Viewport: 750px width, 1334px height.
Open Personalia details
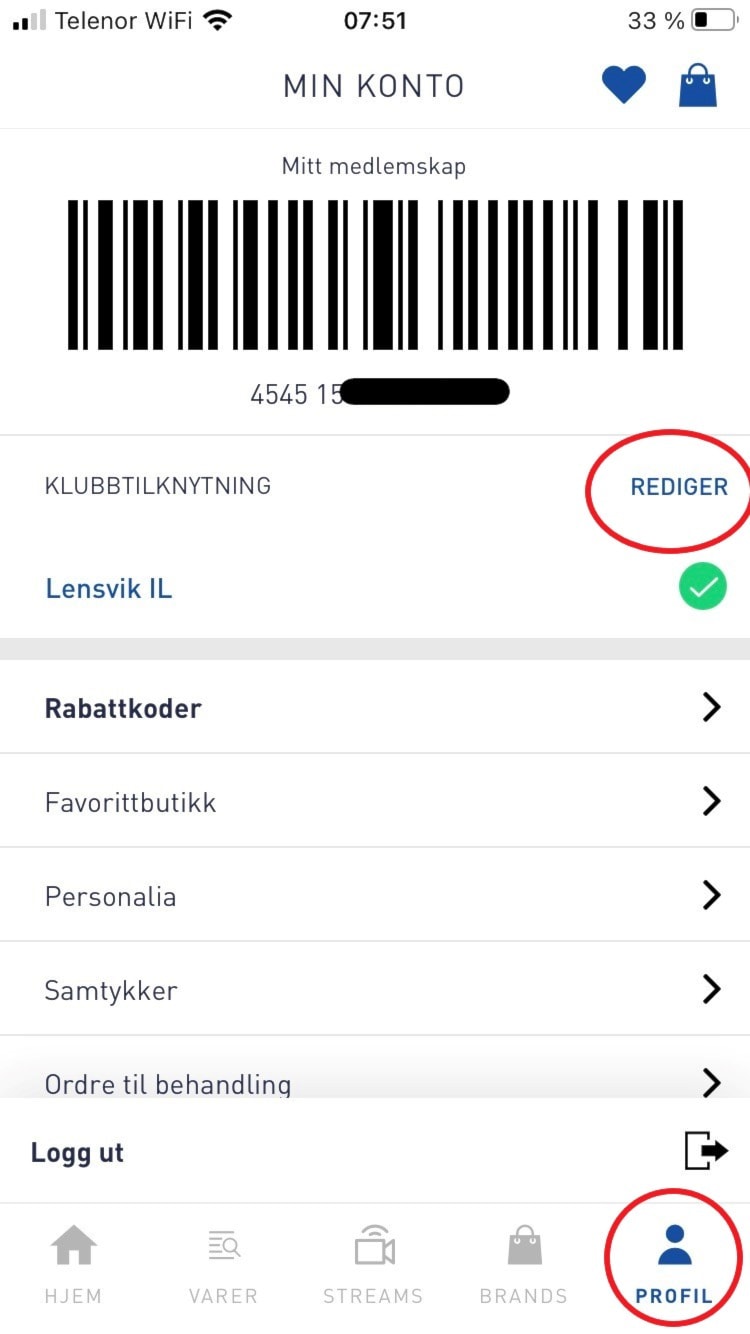(375, 895)
